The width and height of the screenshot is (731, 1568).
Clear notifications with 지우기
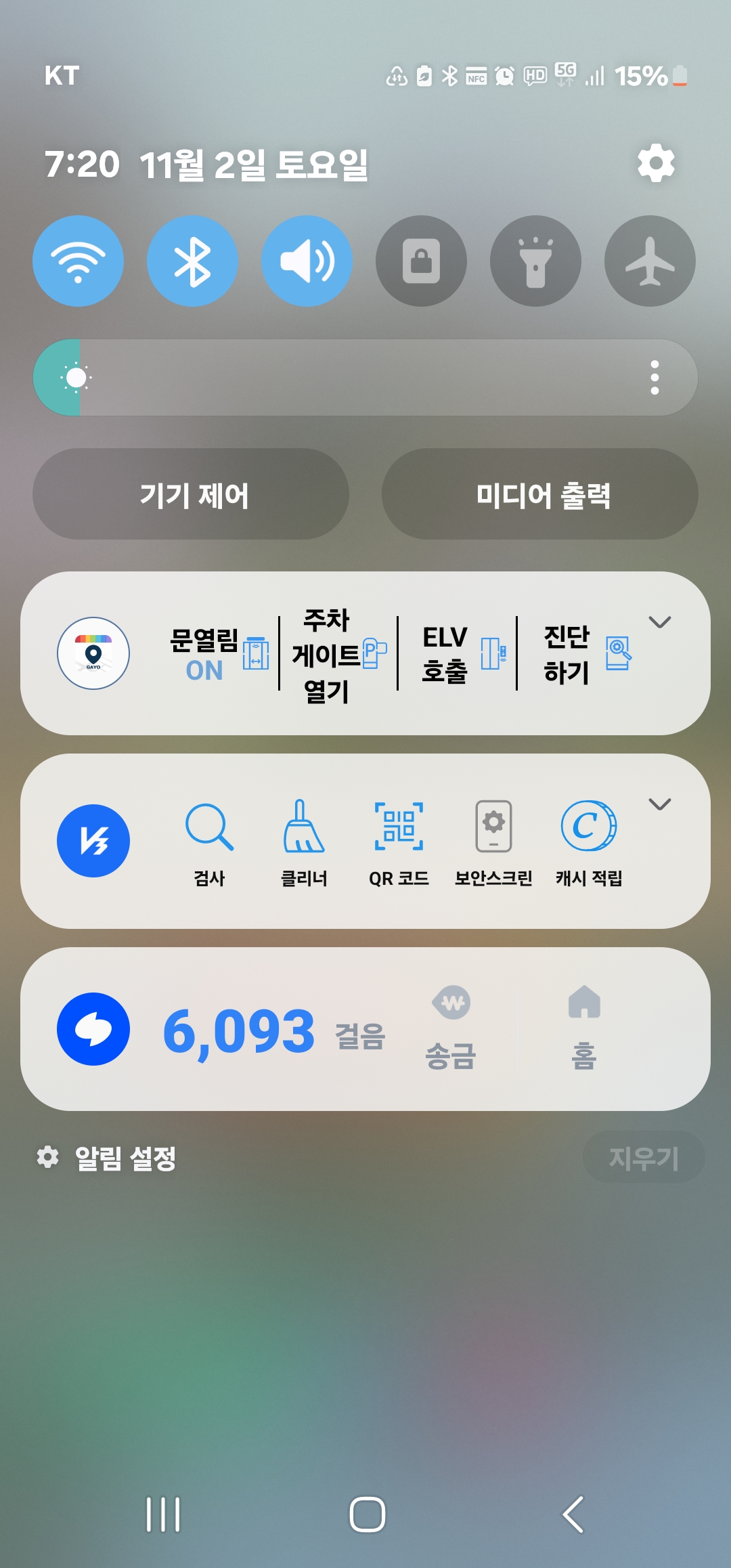coord(643,1158)
